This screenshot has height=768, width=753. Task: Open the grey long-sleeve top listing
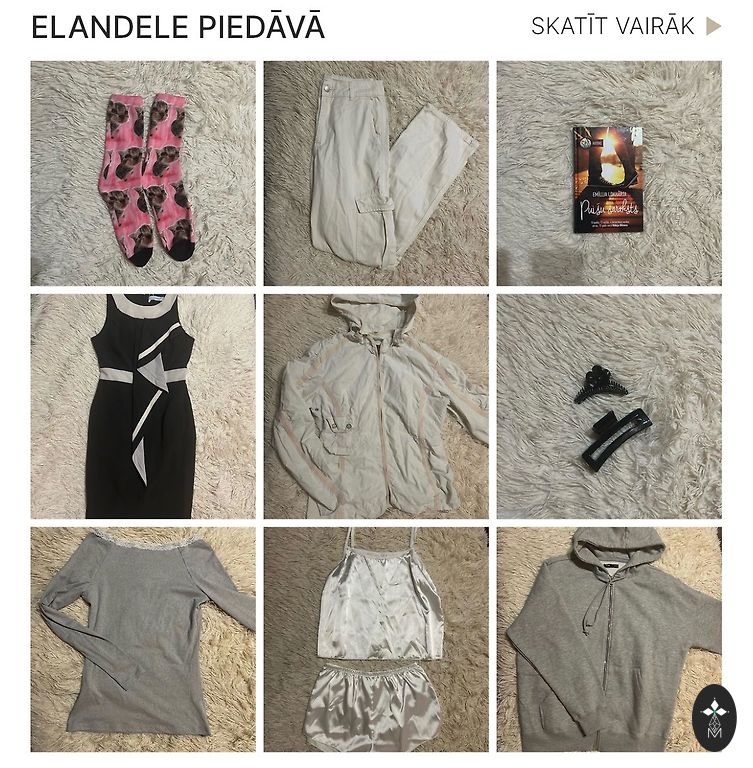click(x=143, y=639)
